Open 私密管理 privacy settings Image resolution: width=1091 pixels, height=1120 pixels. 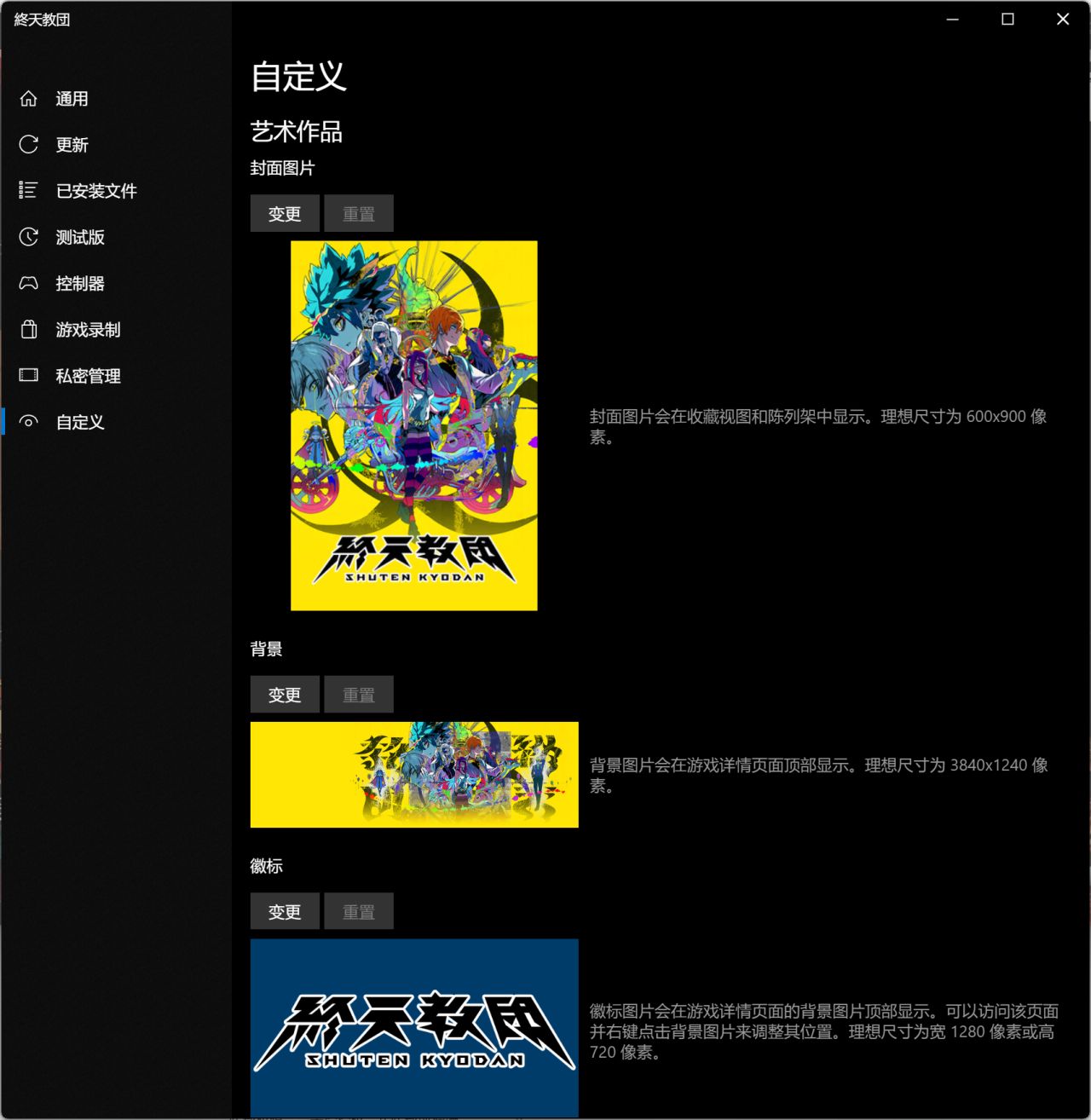pyautogui.click(x=88, y=376)
